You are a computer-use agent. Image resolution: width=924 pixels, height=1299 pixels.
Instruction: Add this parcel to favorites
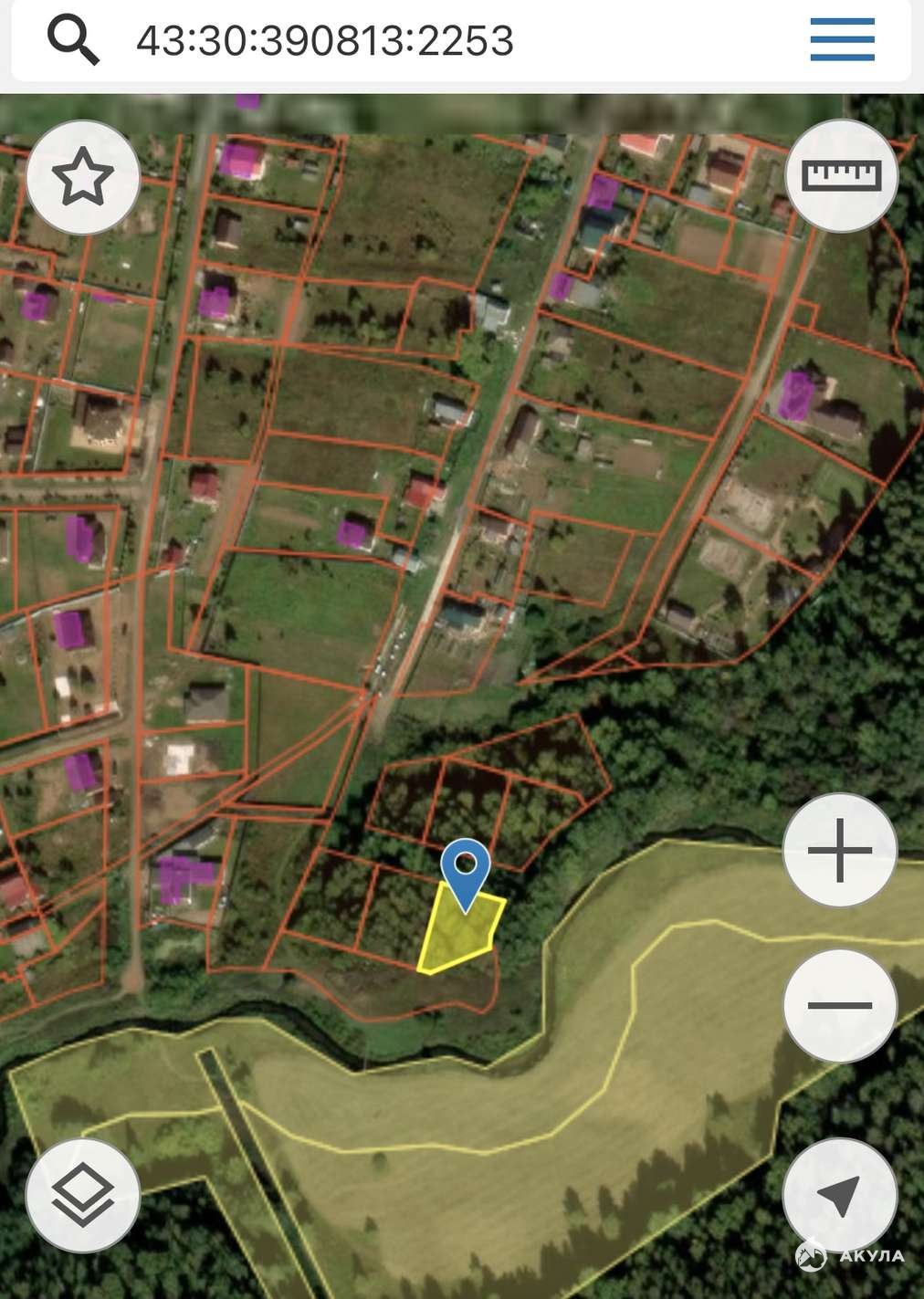[83, 177]
